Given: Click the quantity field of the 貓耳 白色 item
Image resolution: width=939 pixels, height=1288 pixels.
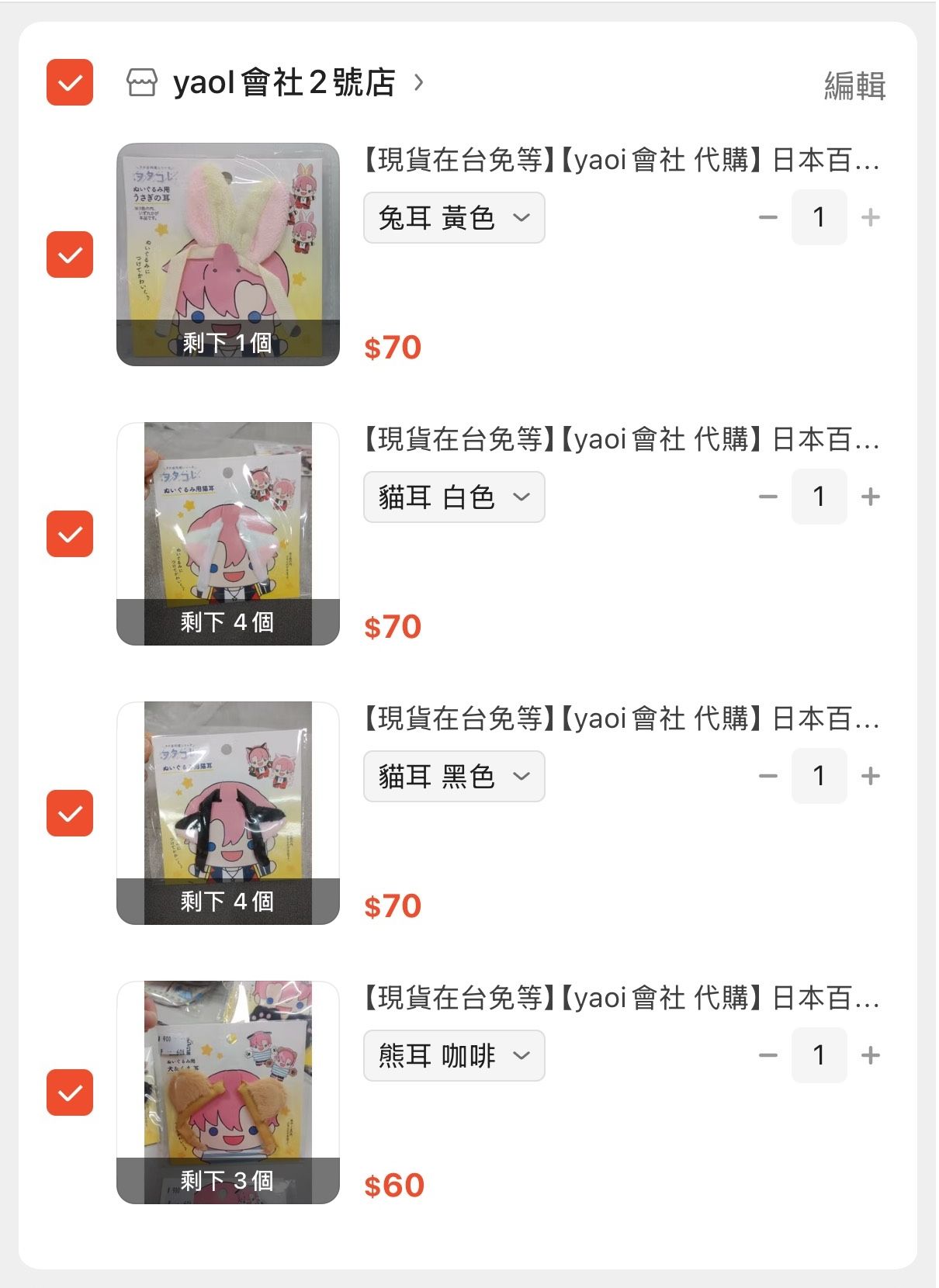Looking at the screenshot, I should click(819, 497).
